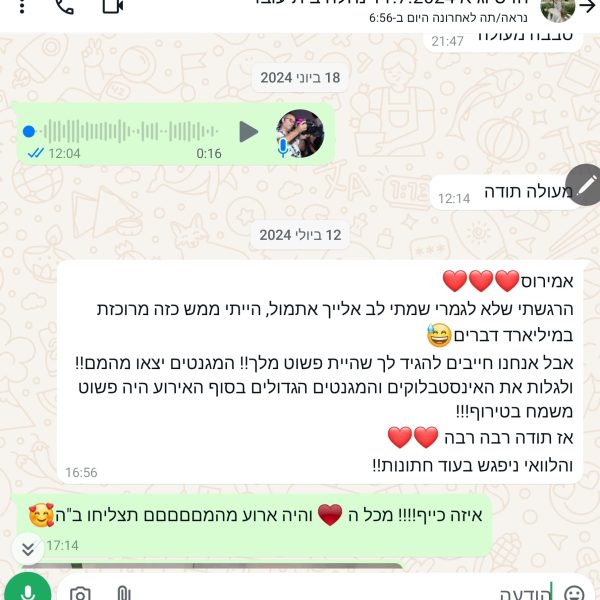Open the emoji picker
The height and width of the screenshot is (600, 600).
574,593
